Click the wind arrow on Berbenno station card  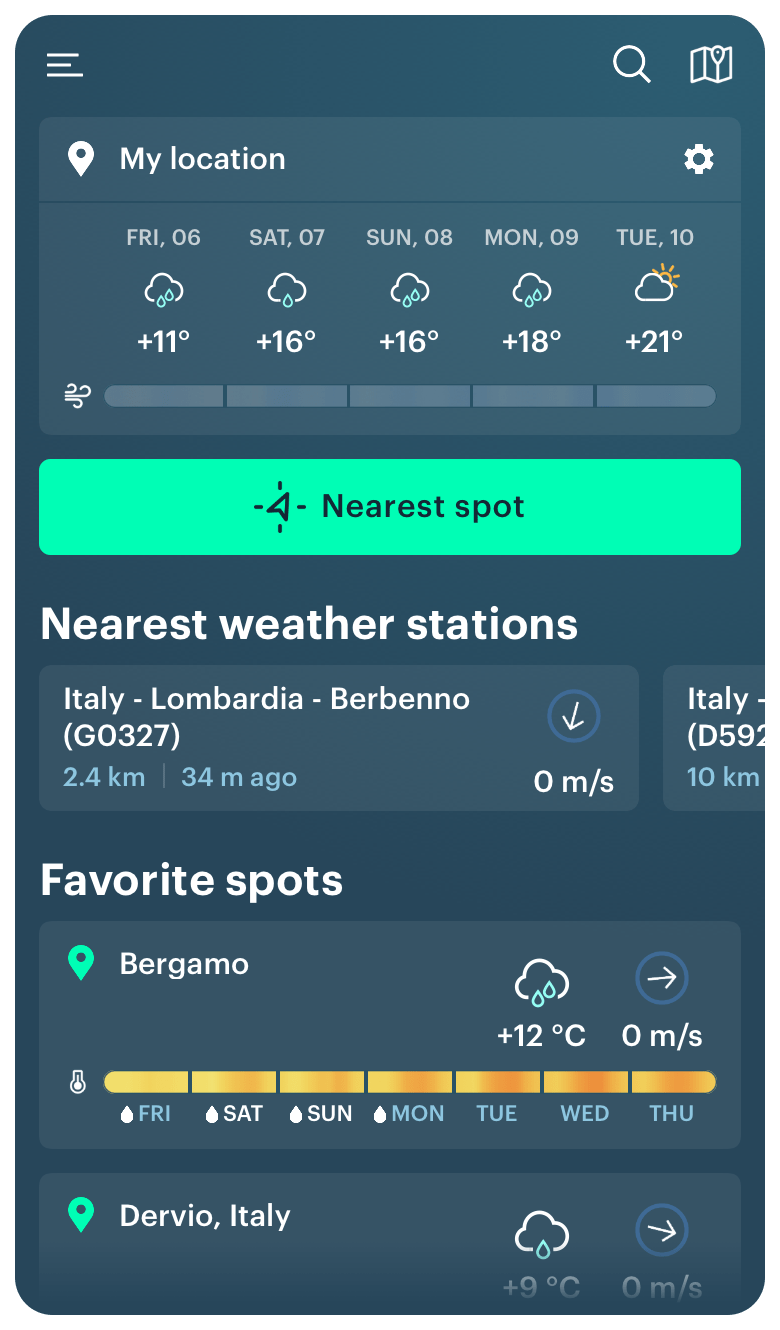click(x=574, y=716)
